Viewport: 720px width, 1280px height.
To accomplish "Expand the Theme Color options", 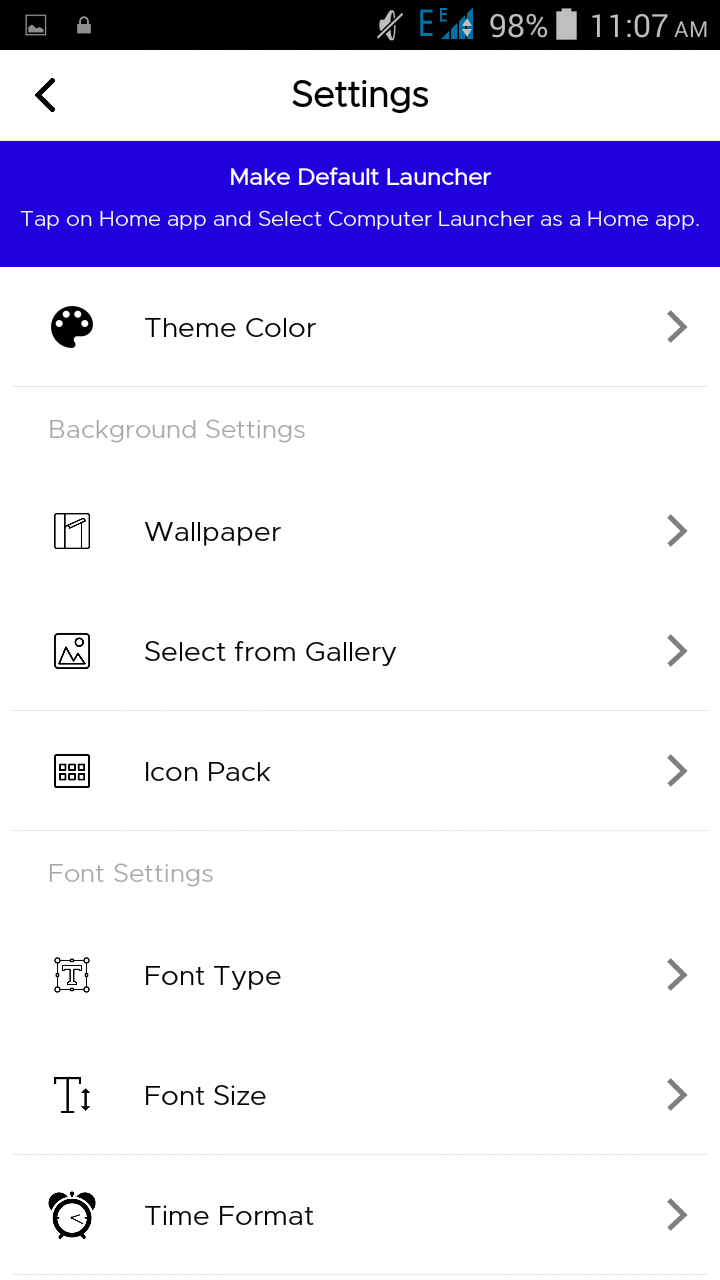I will click(677, 327).
